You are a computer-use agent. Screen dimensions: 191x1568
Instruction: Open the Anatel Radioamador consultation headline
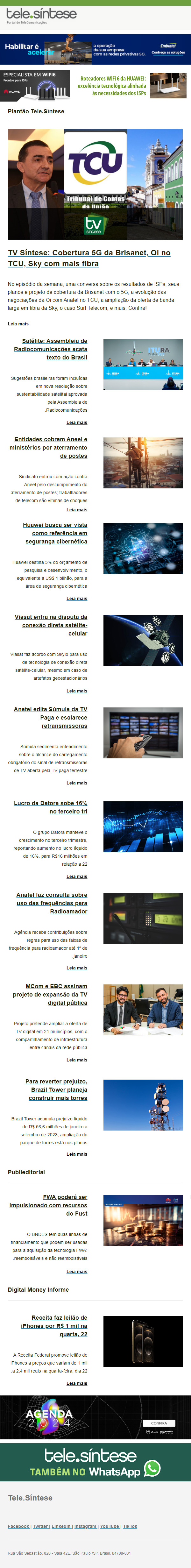52,903
